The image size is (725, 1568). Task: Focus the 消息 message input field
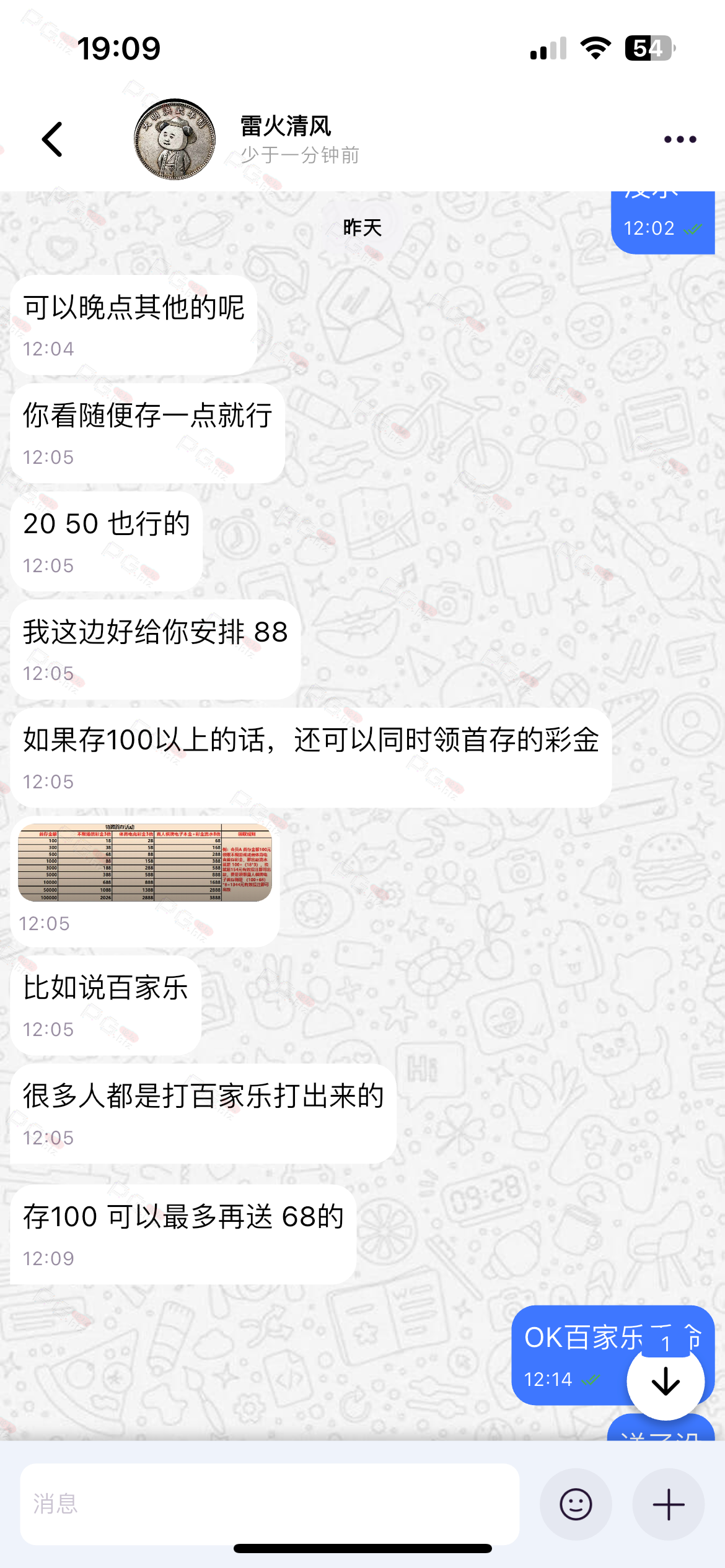click(x=270, y=1504)
